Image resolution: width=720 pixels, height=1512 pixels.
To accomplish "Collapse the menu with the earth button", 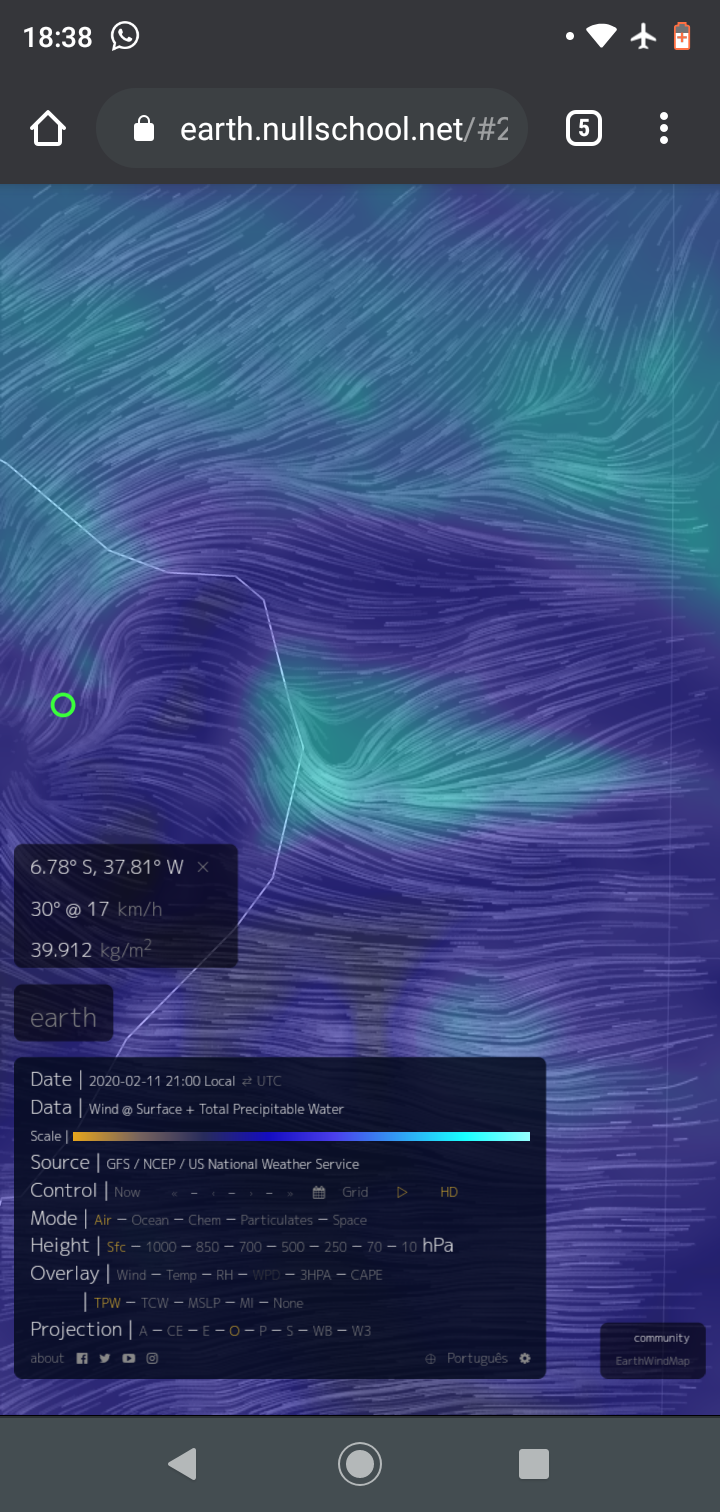I will click(x=64, y=1017).
